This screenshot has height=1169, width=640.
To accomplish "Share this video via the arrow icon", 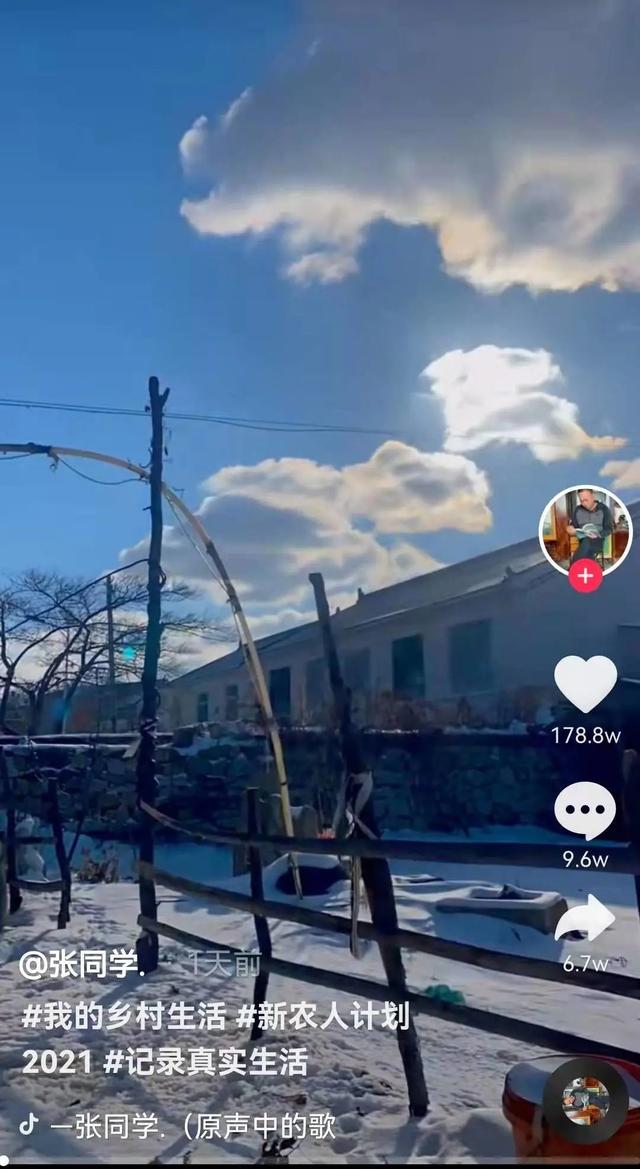I will pyautogui.click(x=585, y=918).
